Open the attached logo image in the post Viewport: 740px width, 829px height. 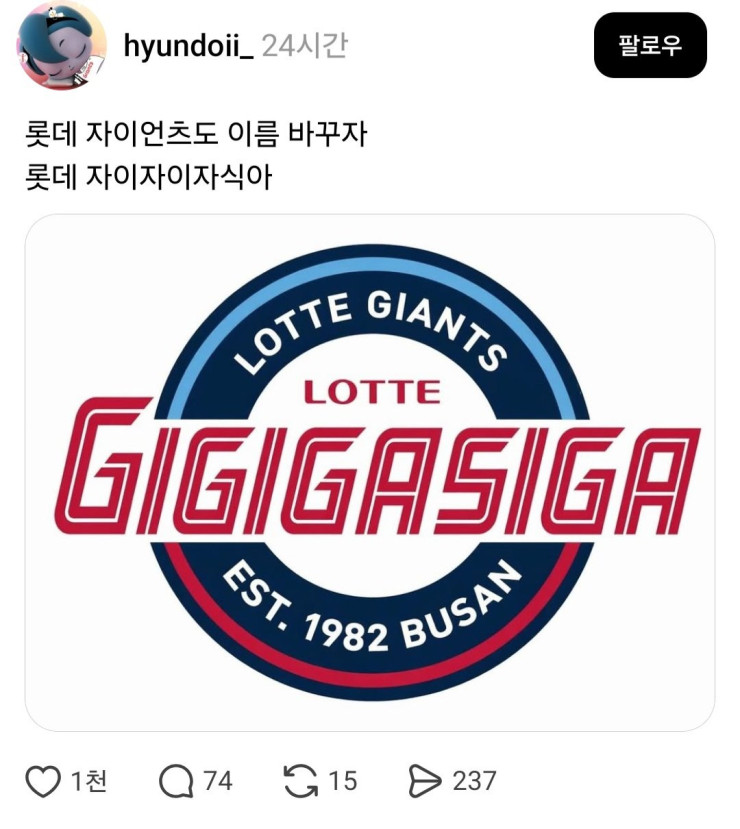(370, 472)
